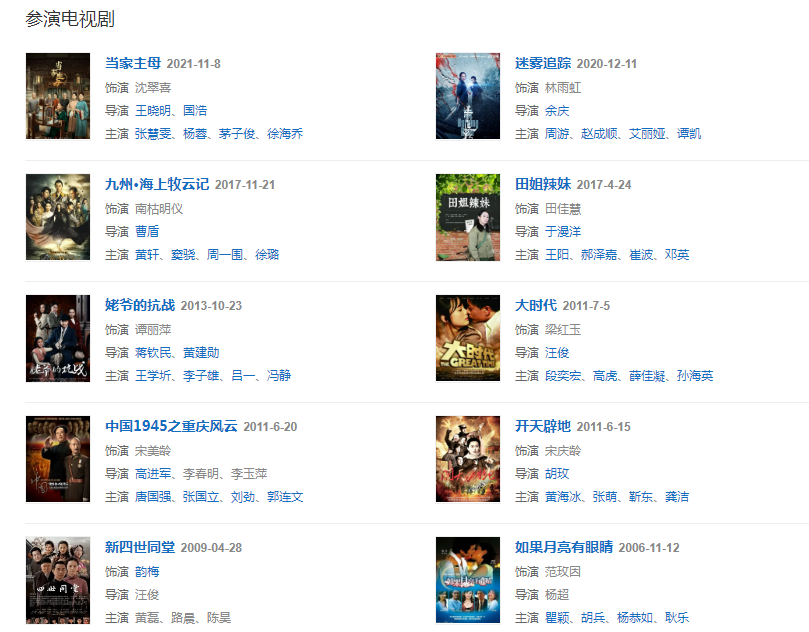
Task: Open the 姥爷的抗战 title link
Action: coord(140,306)
